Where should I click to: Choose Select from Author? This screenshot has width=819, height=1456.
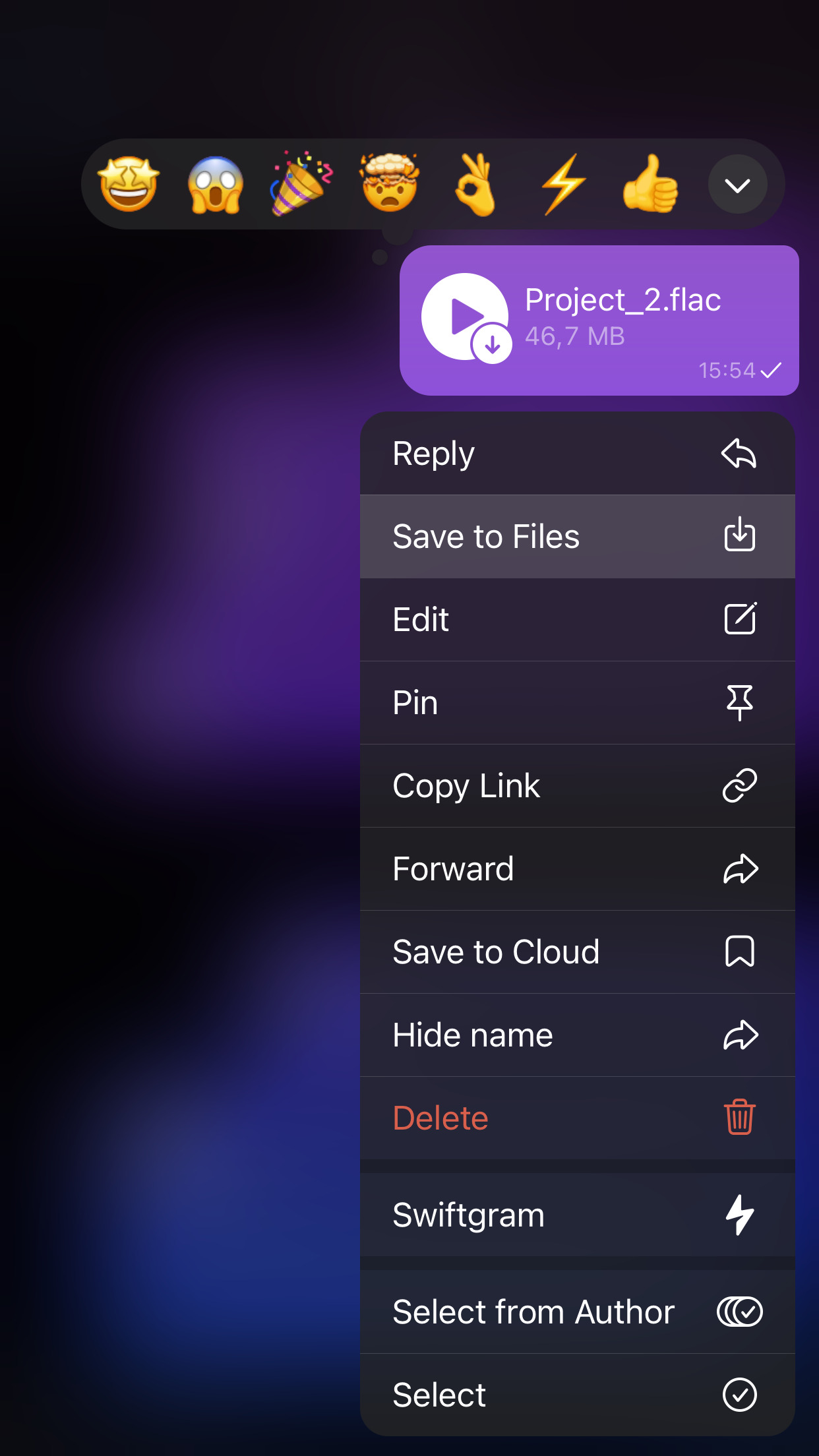point(577,1312)
